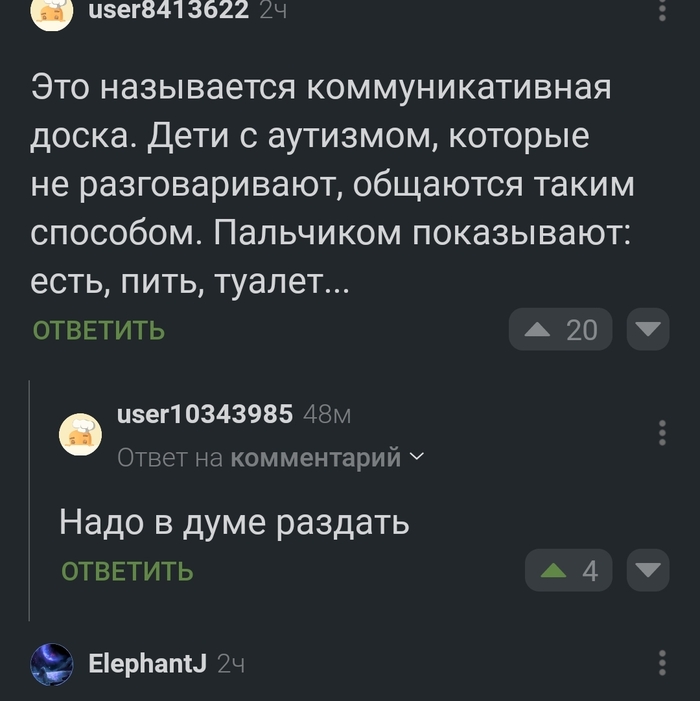Downvote the reply "Надо в думе раздать"

coord(648,571)
